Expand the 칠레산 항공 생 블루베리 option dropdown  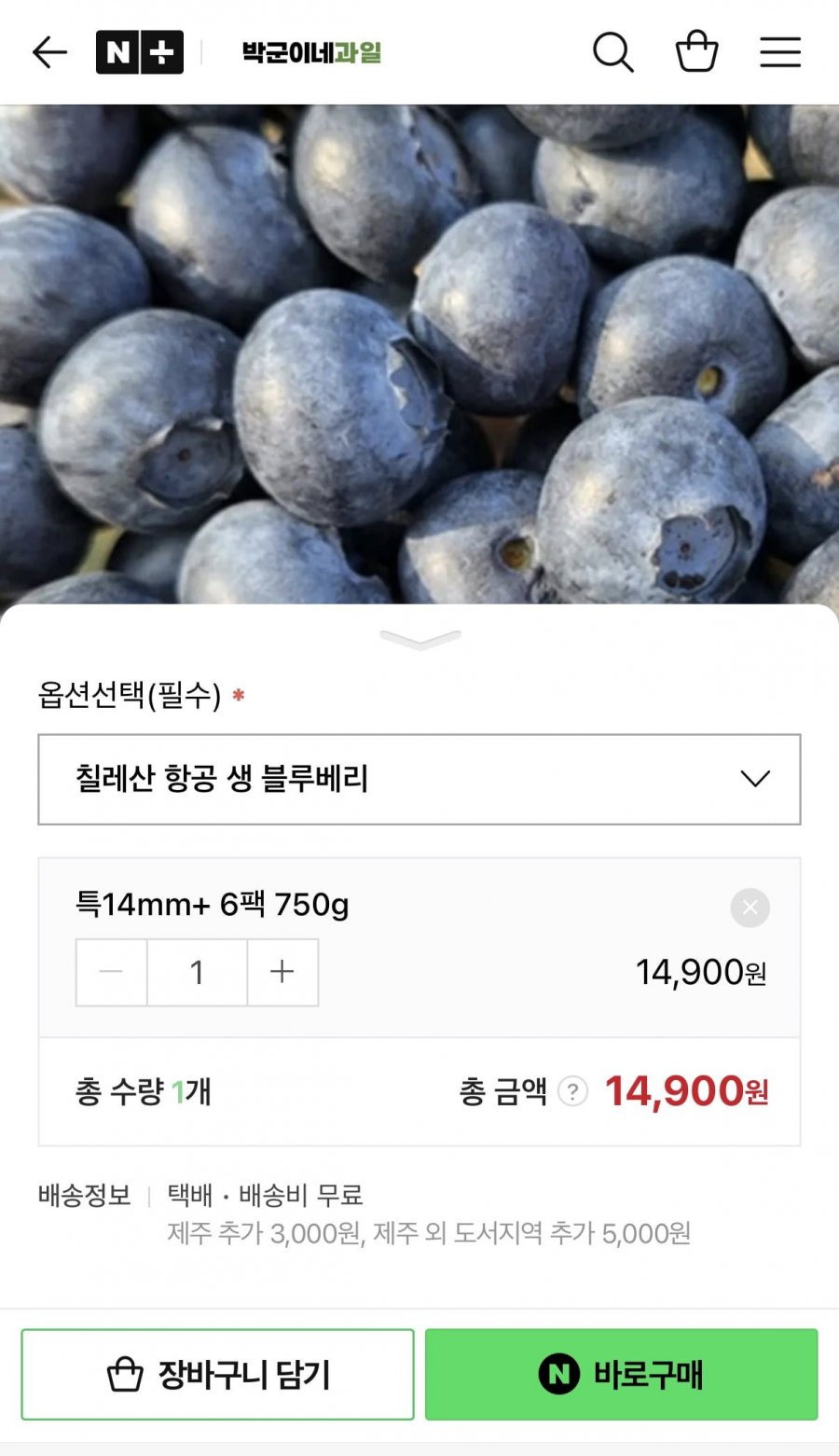point(419,779)
